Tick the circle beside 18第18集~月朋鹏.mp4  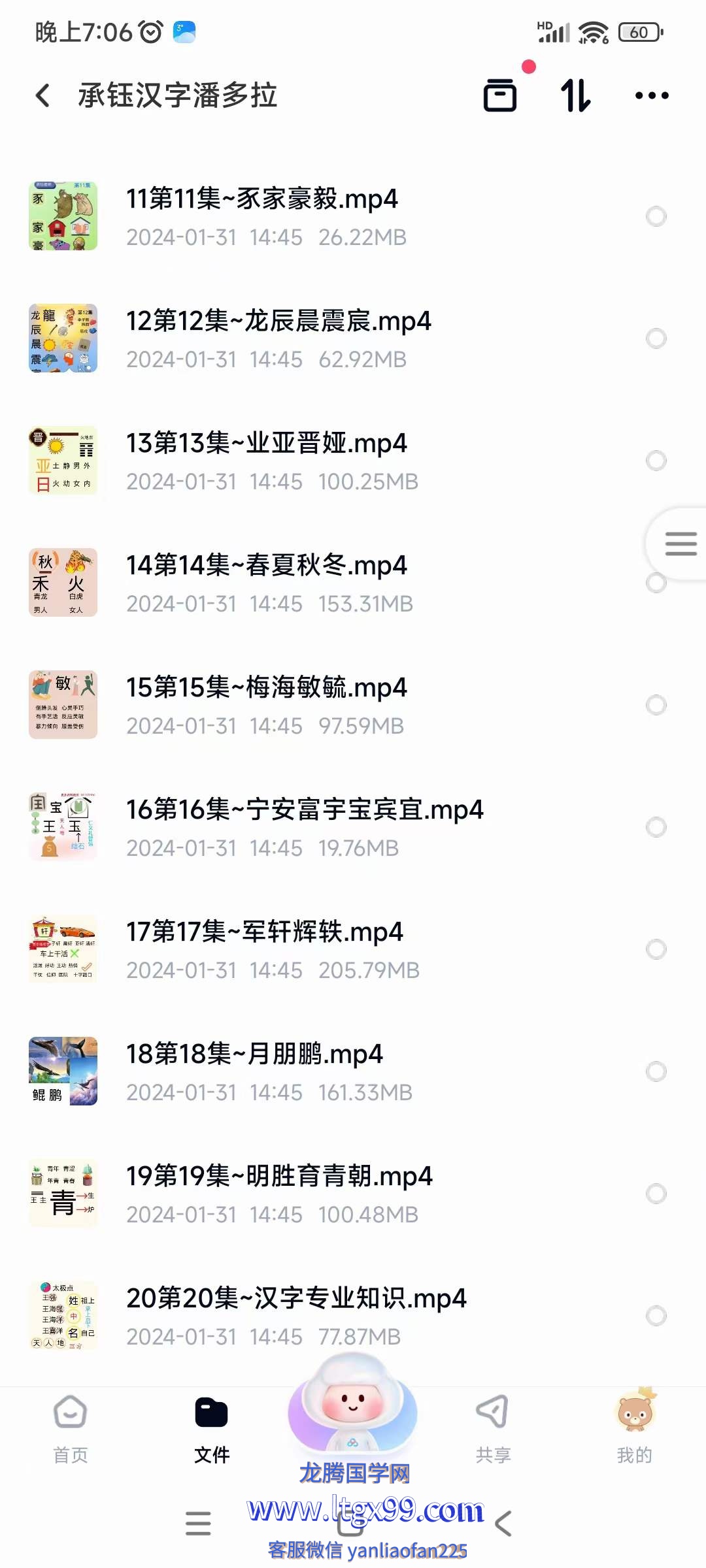656,1071
